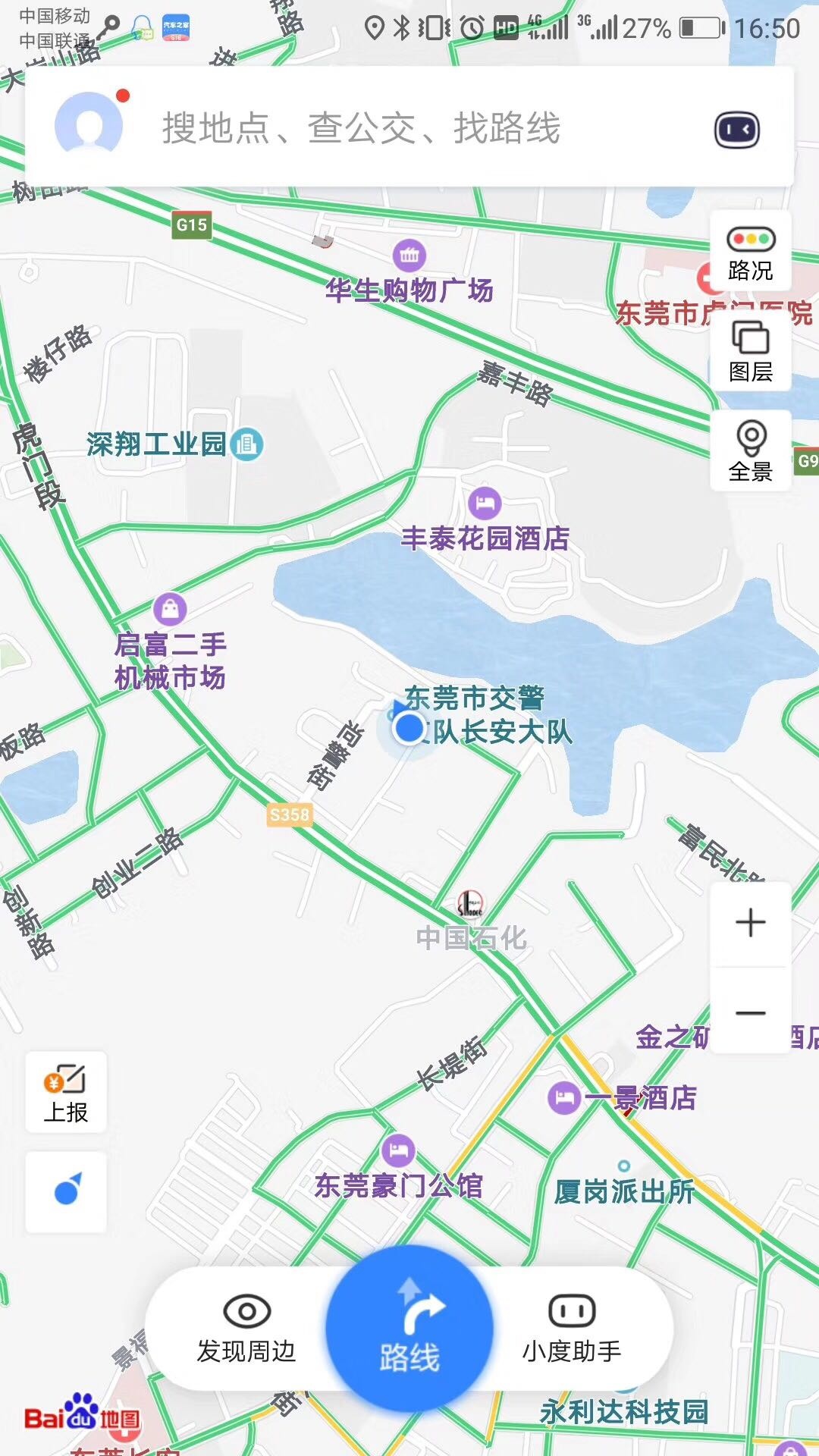The width and height of the screenshot is (819, 1456).
Task: Open the 图层 map layers button
Action: (x=751, y=351)
